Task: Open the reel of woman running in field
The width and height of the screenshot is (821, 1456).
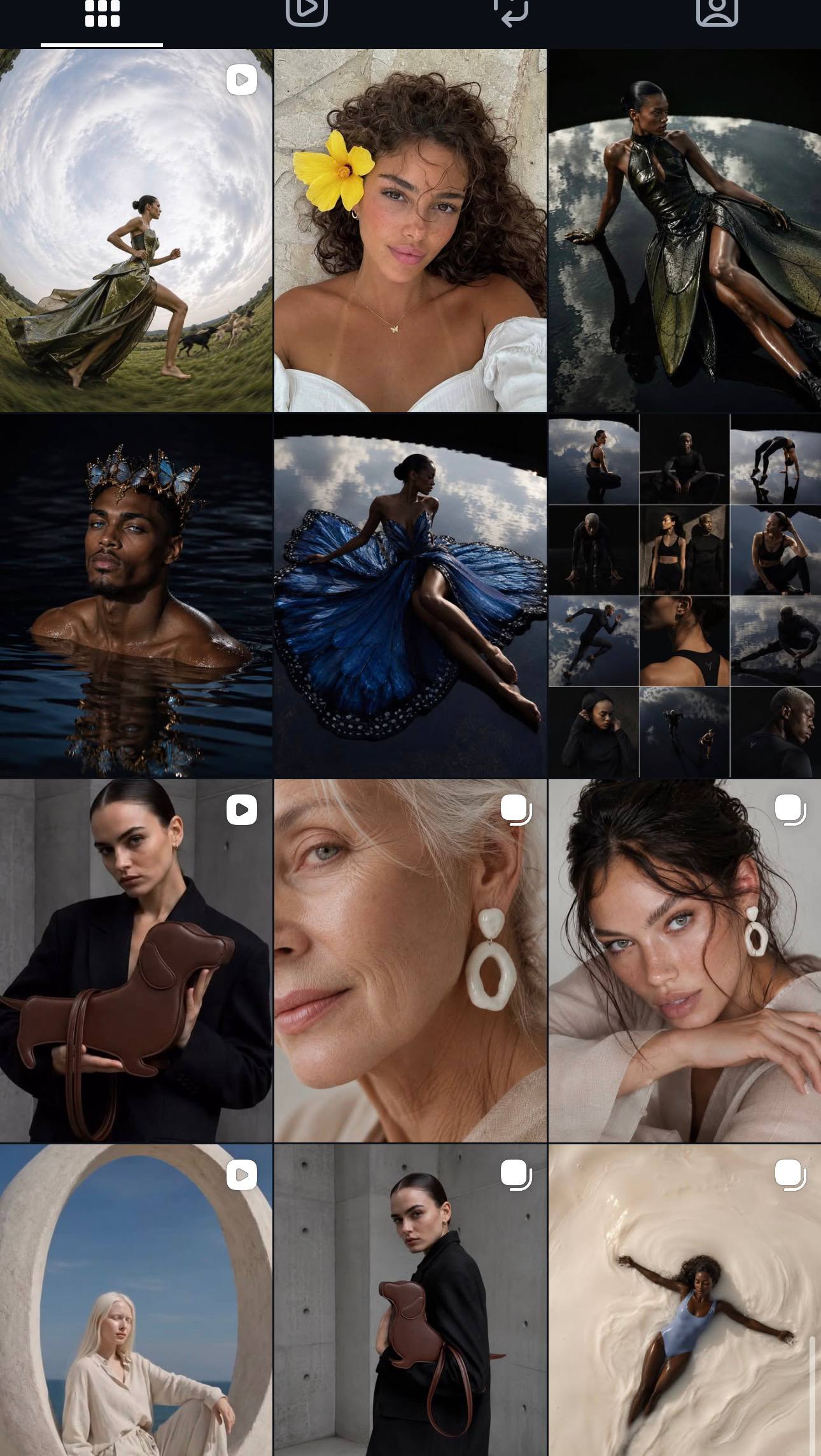Action: coord(136,230)
